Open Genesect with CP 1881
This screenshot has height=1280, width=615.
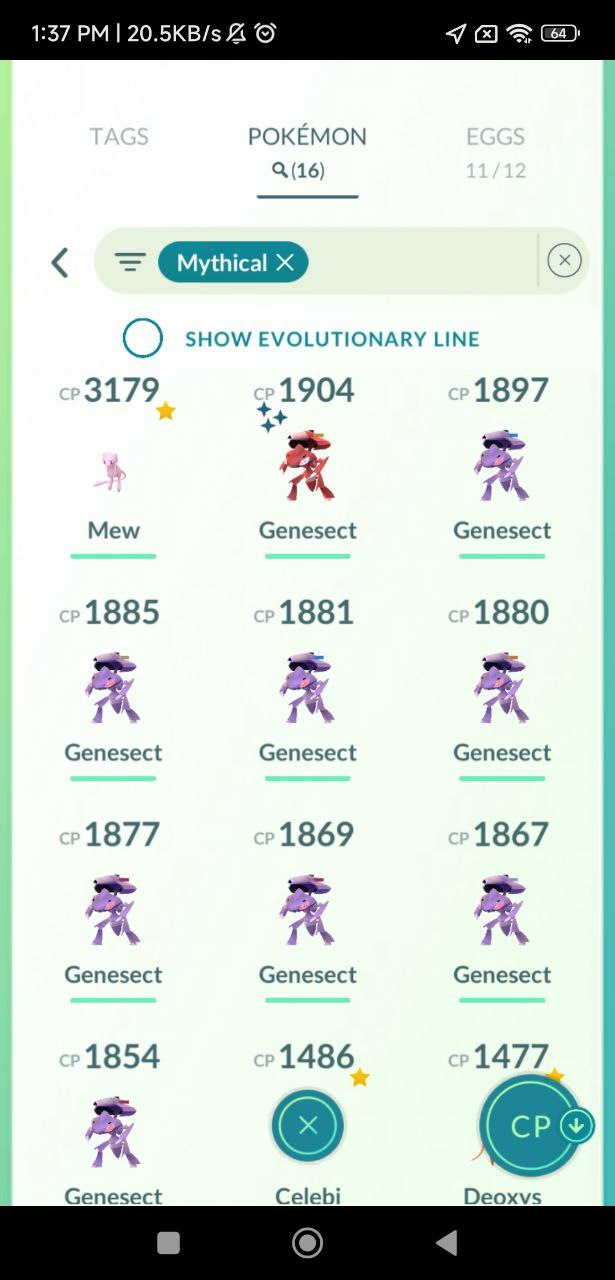tap(307, 688)
